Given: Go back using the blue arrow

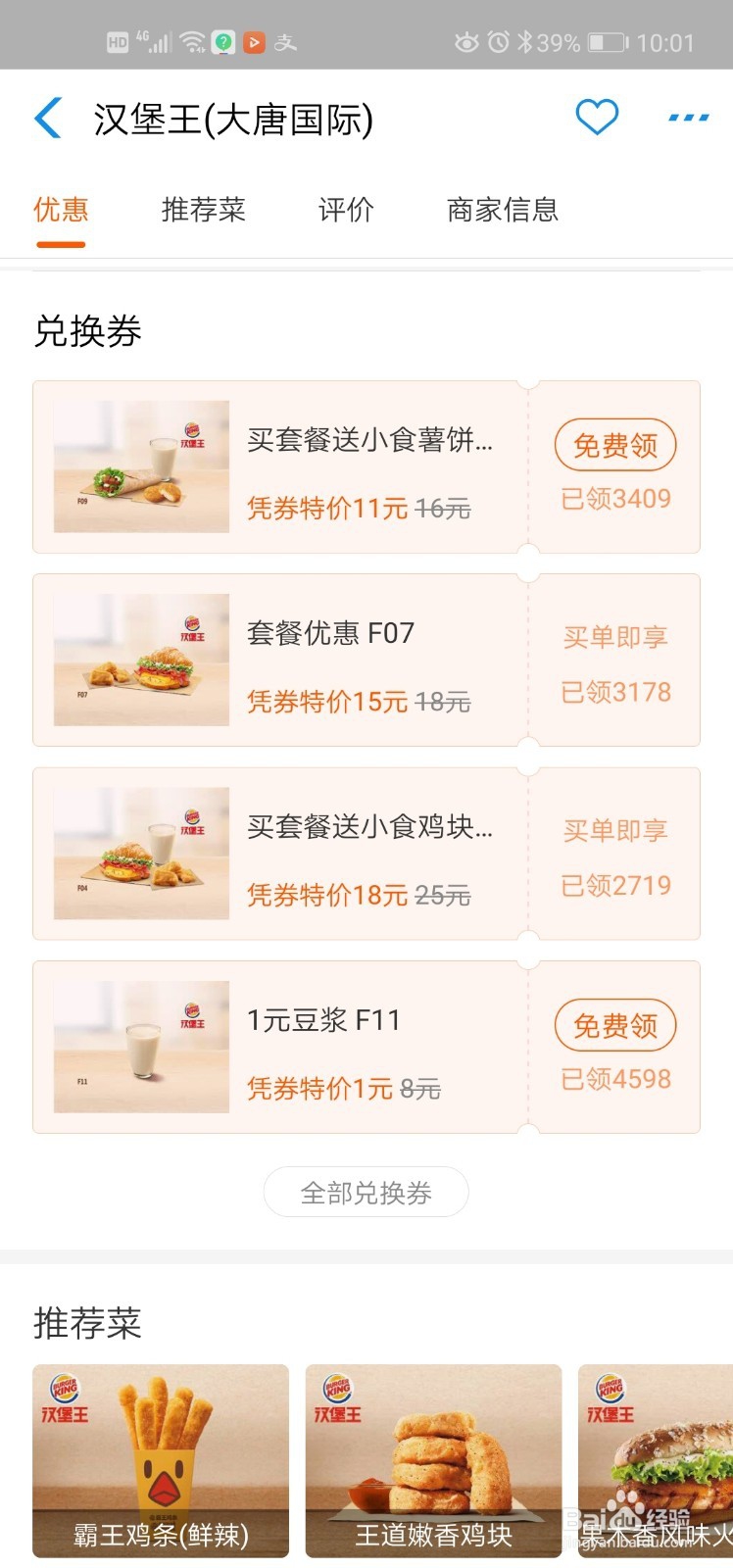Looking at the screenshot, I should [x=48, y=119].
